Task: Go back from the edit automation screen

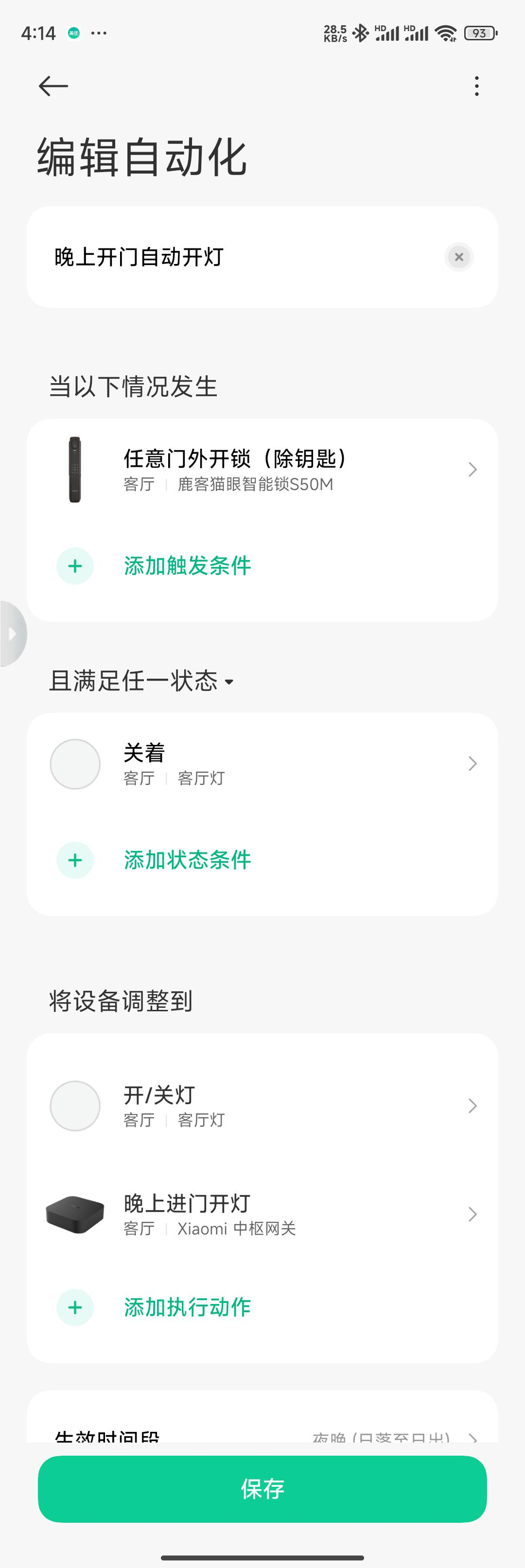Action: pos(53,86)
